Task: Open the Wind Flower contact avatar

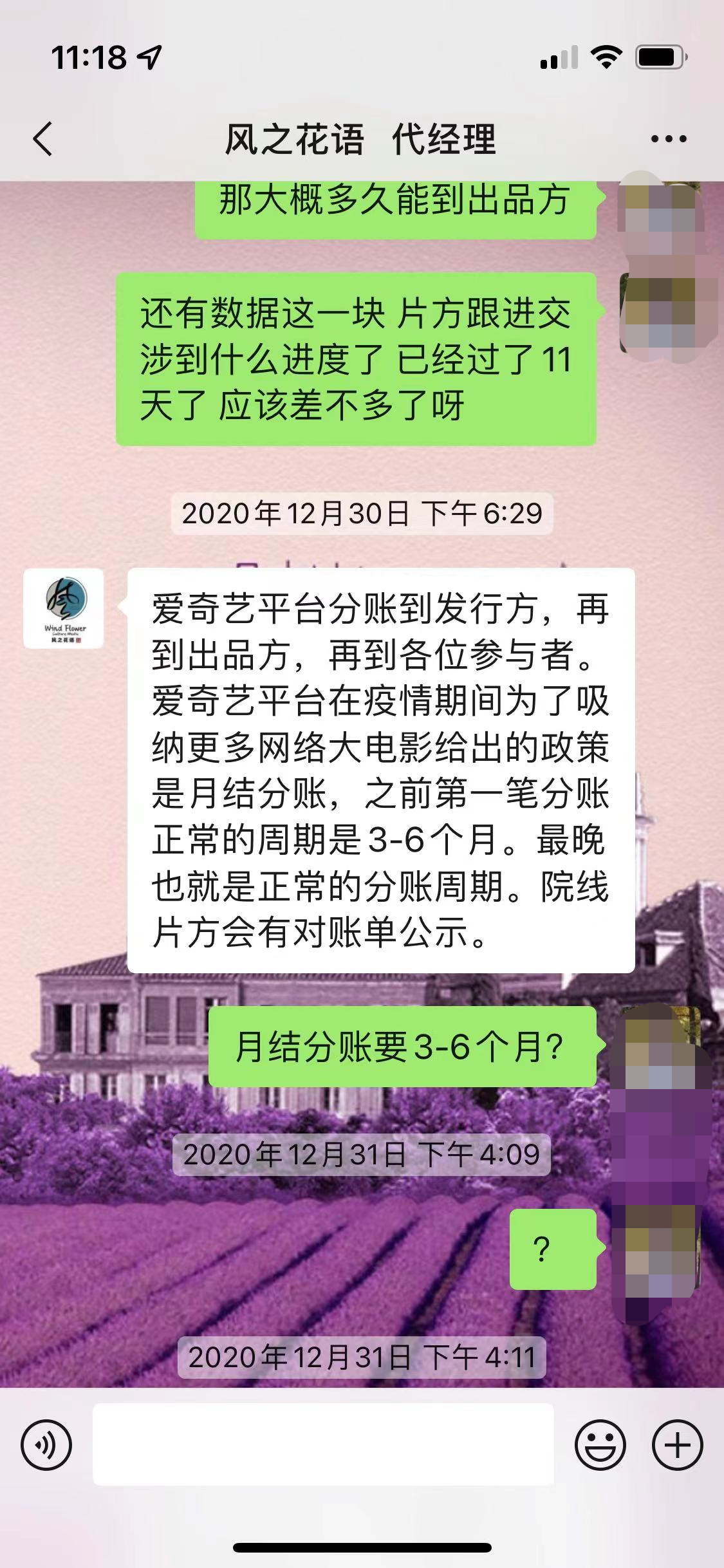Action: point(64,608)
